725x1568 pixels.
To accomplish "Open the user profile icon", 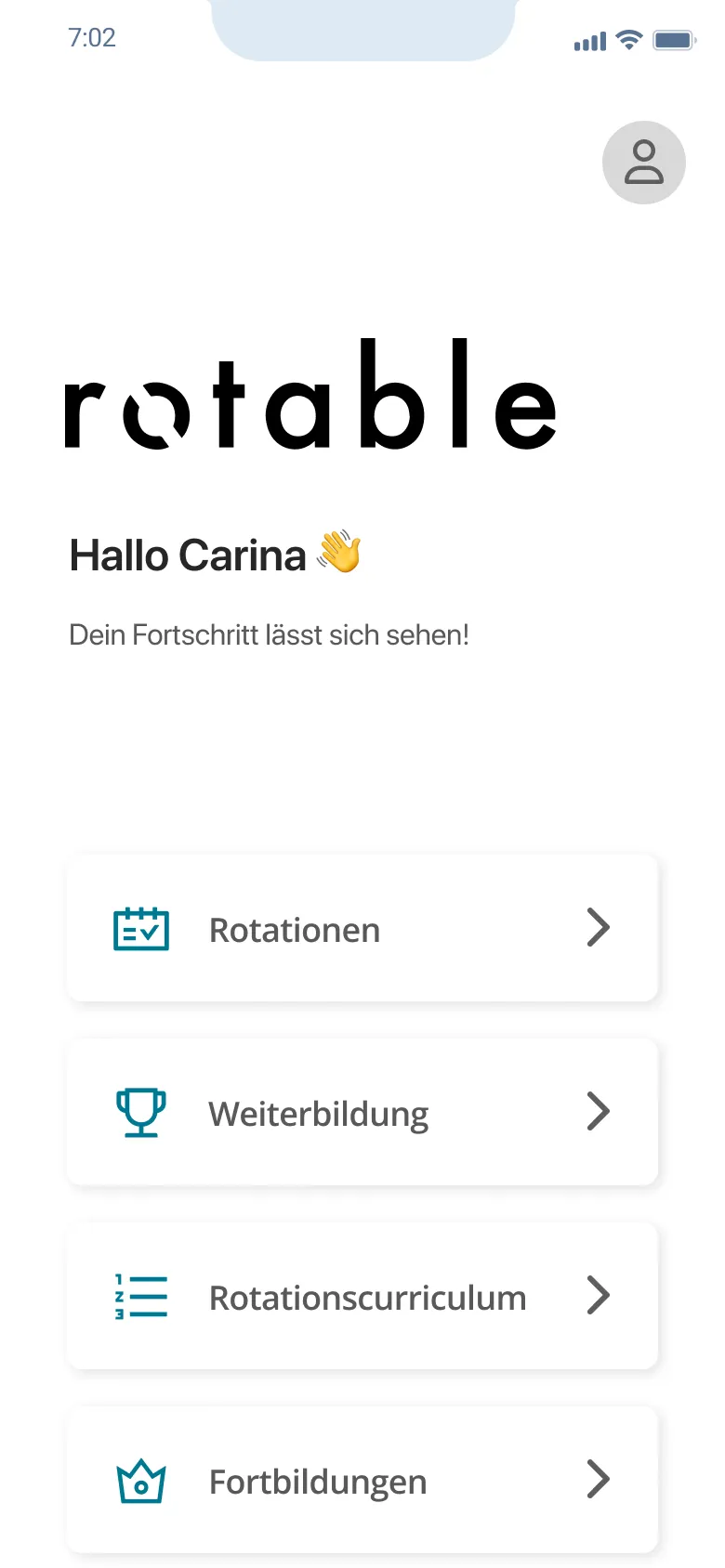I will (x=643, y=163).
